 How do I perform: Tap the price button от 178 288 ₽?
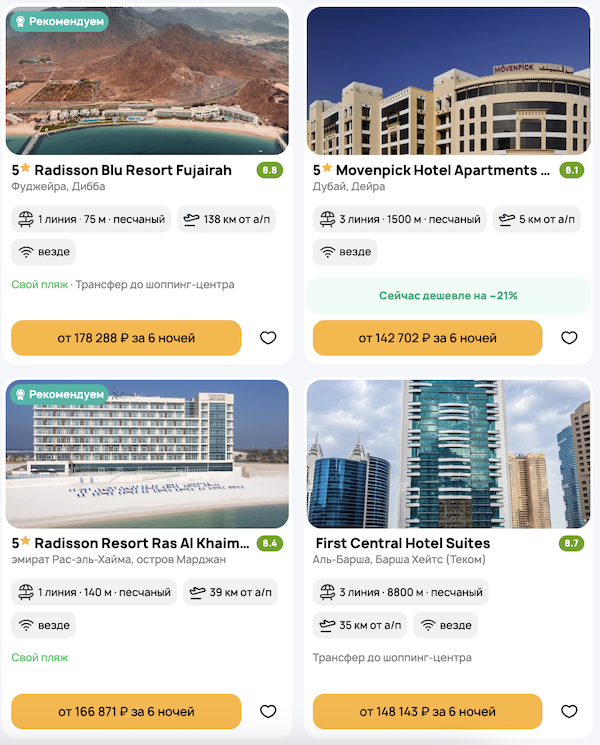126,338
